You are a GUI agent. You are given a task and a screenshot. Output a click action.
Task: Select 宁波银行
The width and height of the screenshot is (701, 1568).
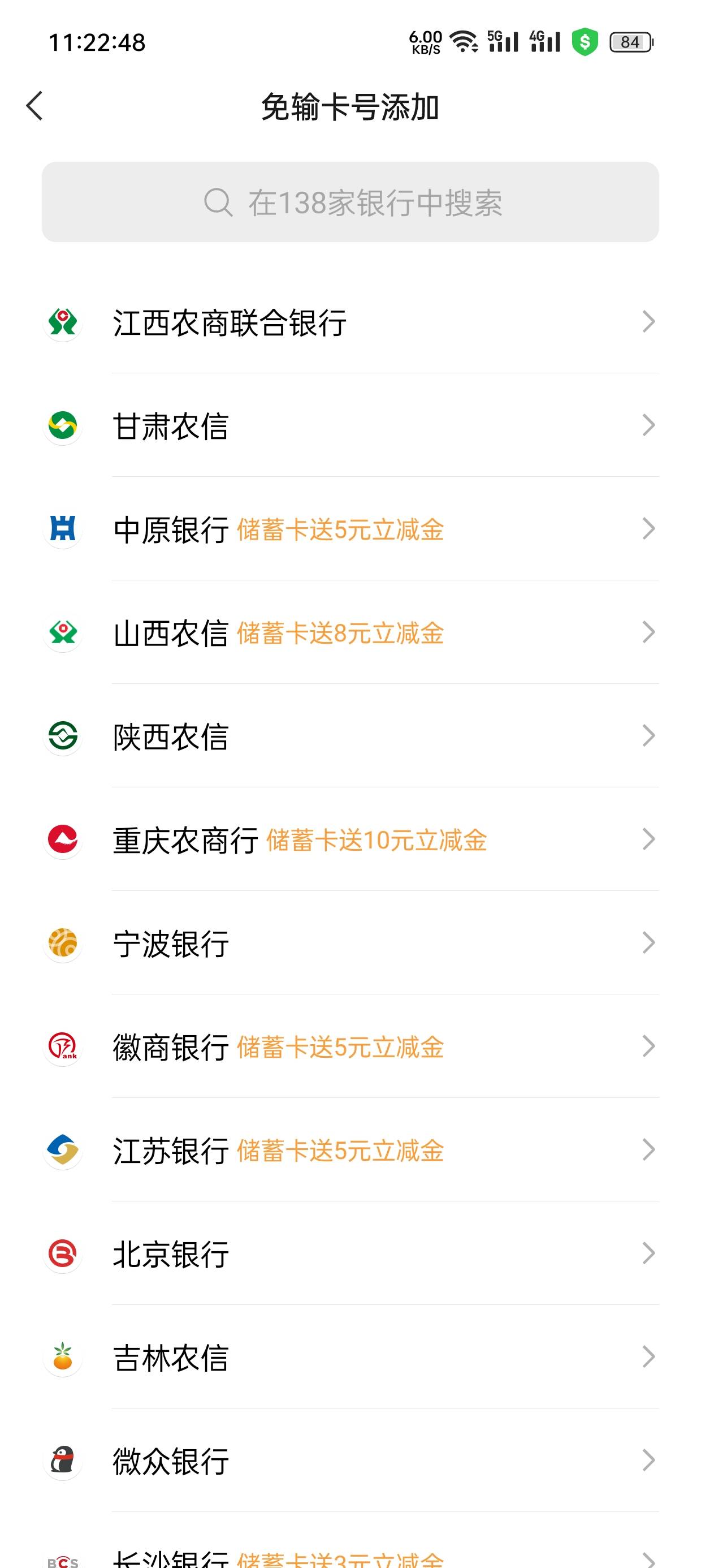[x=350, y=943]
